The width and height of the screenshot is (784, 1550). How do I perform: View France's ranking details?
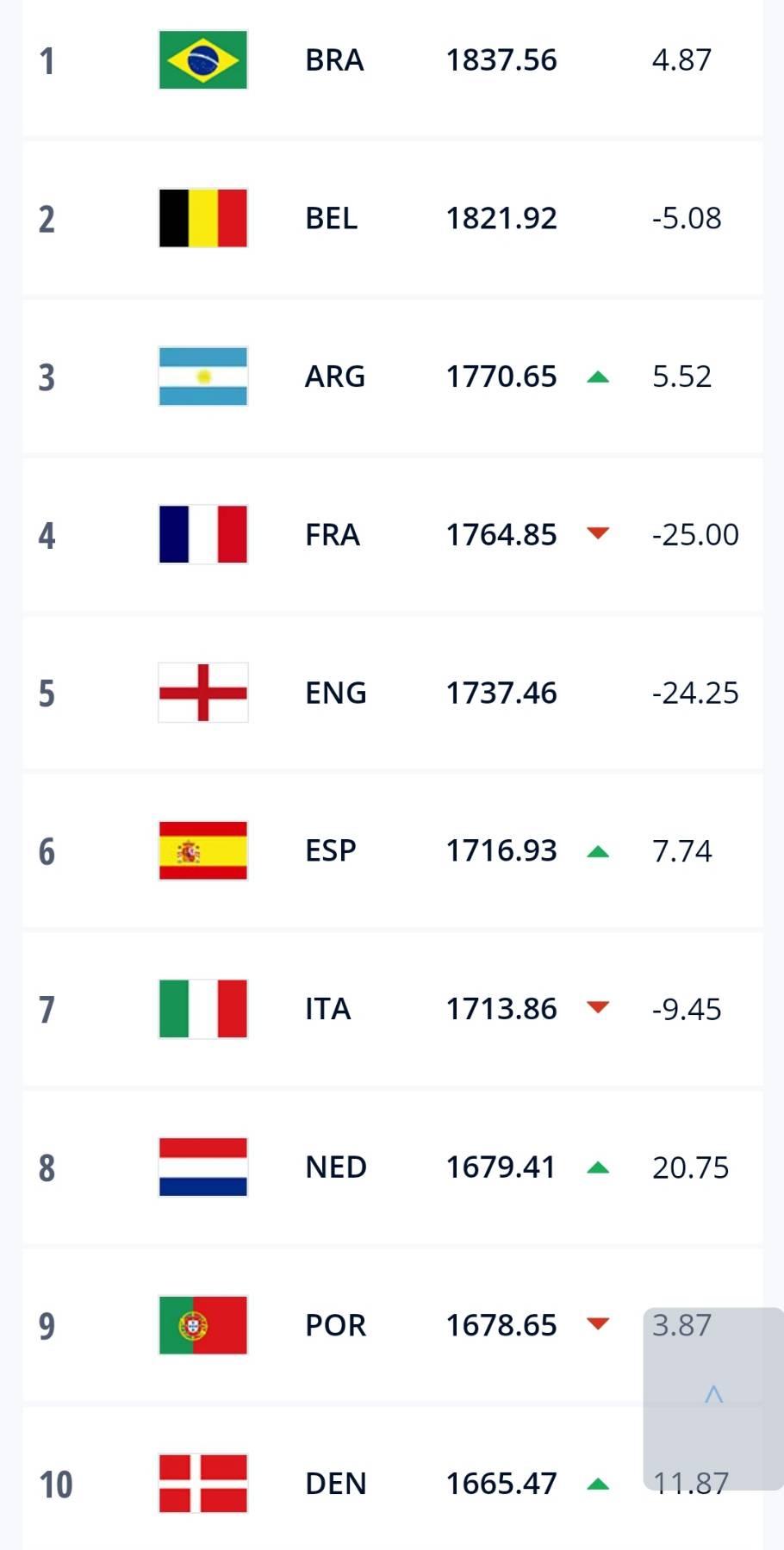[393, 534]
